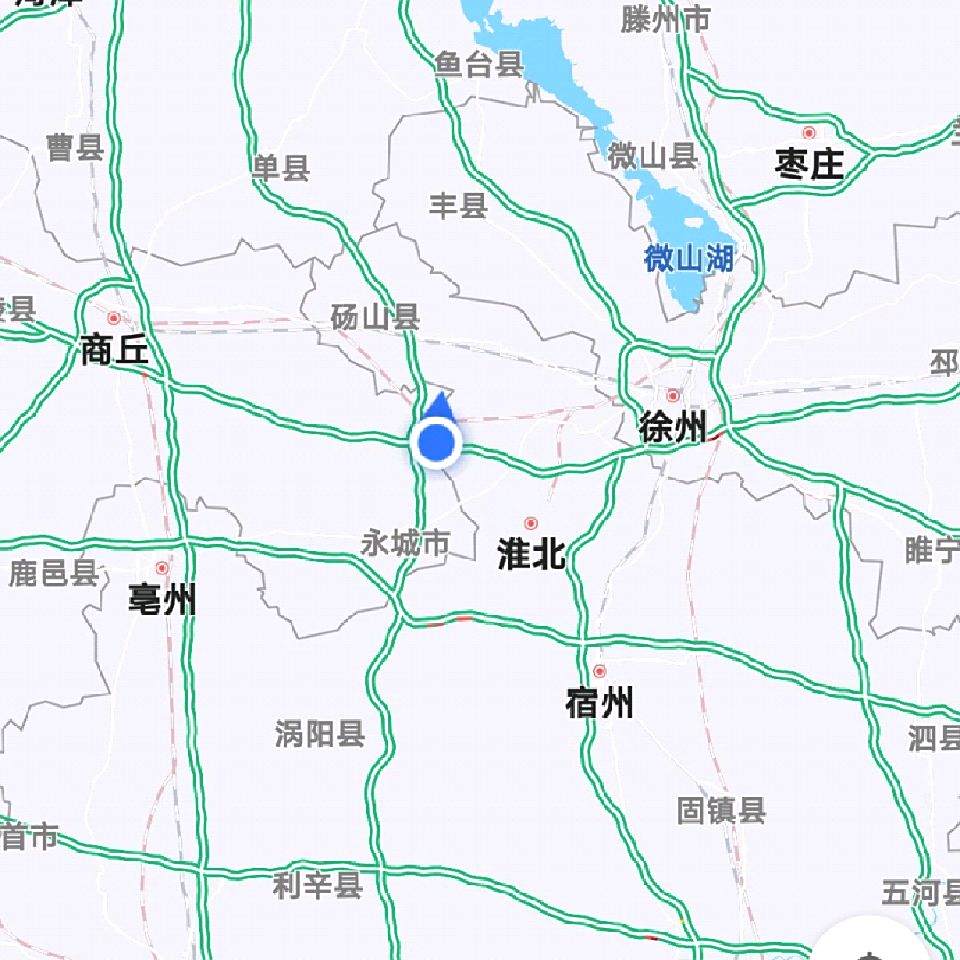Screen dimensions: 960x960
Task: Select the 淮北 city label on the map
Action: click(531, 553)
